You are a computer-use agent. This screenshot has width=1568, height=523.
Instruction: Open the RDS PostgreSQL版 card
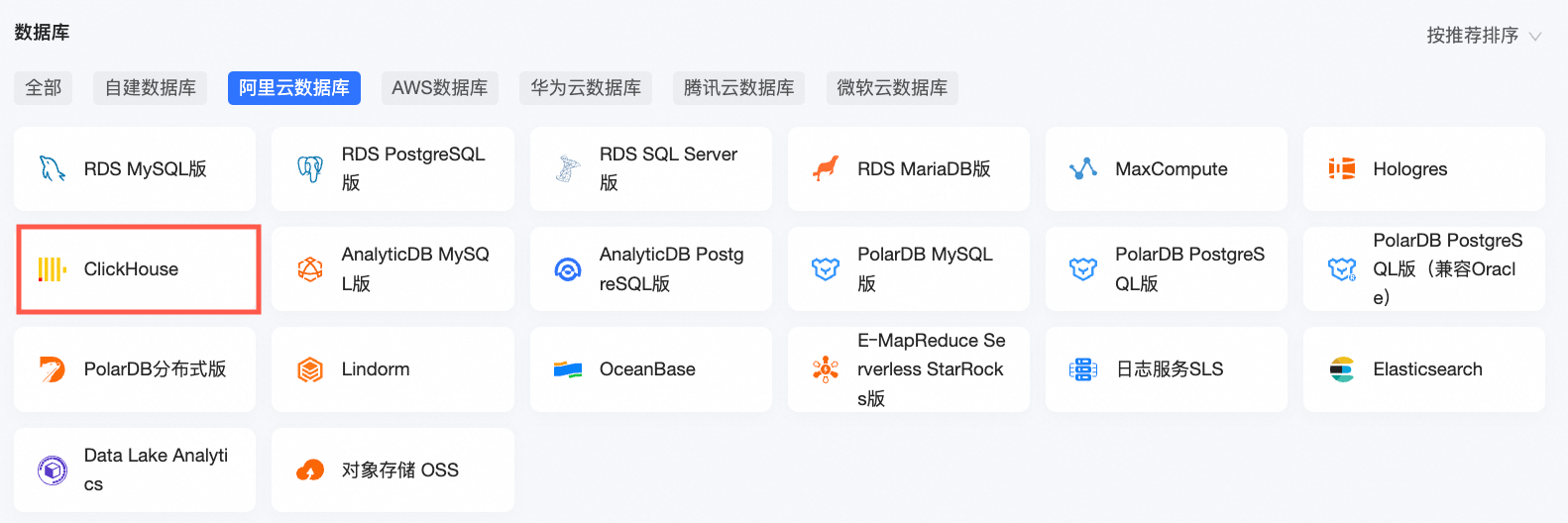392,169
